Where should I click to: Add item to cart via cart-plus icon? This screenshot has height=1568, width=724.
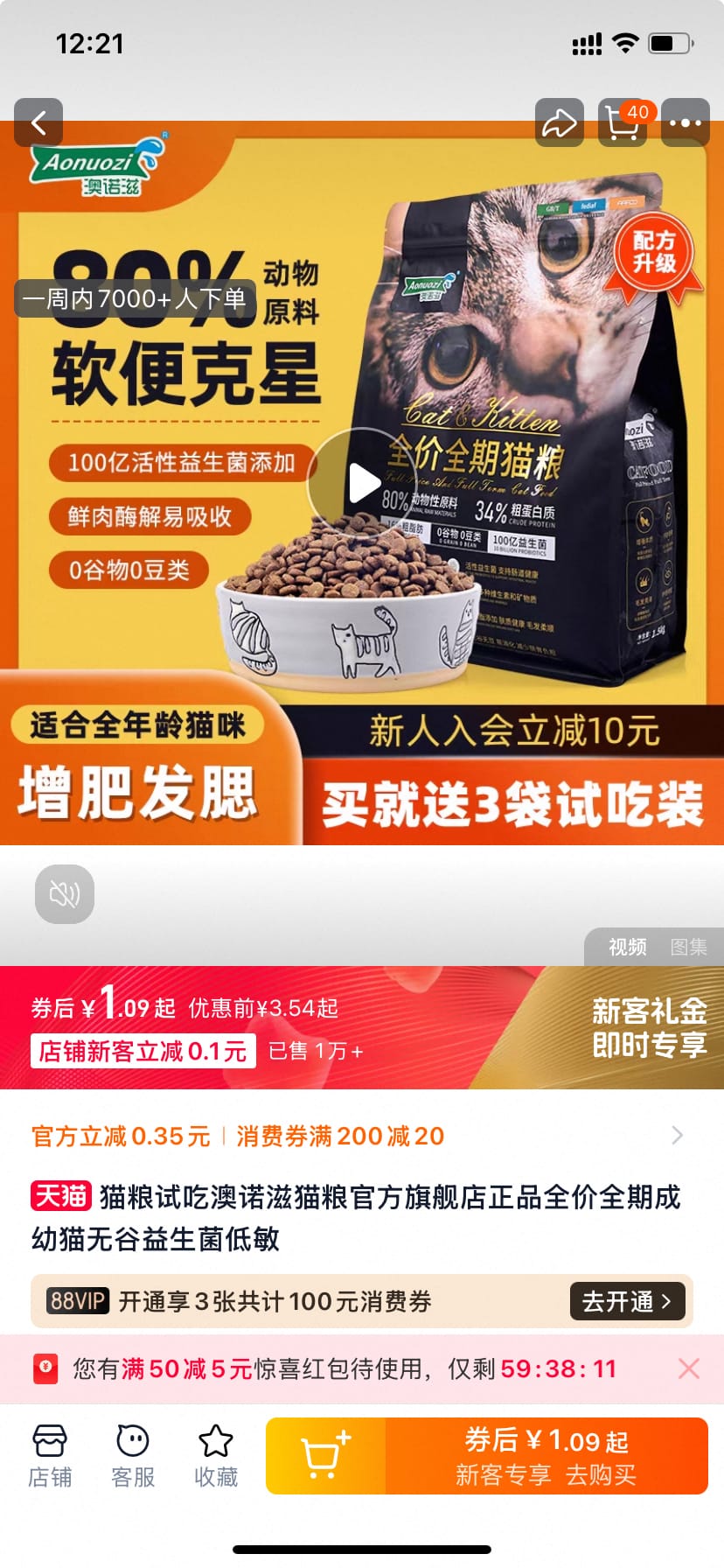pyautogui.click(x=325, y=1454)
